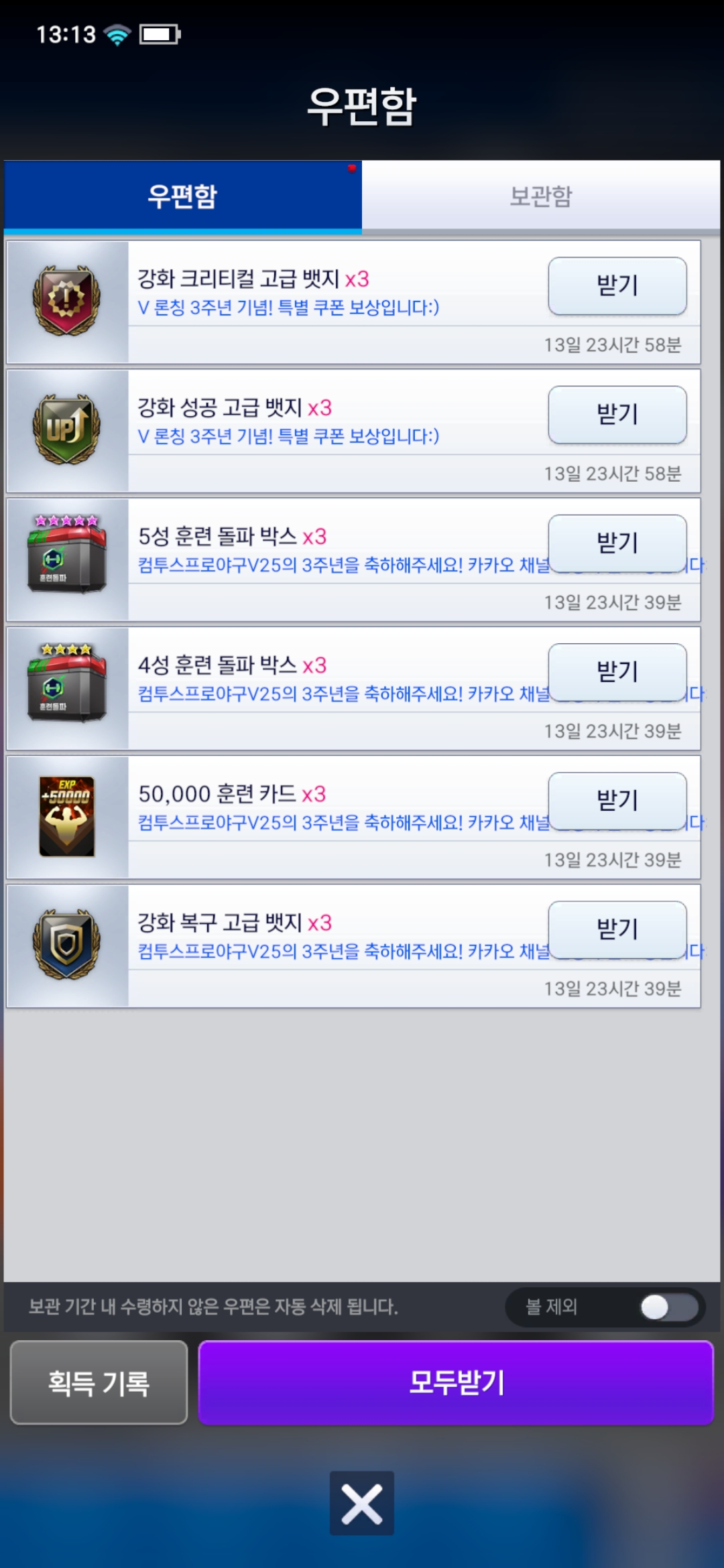Tap 받기 for 강화 복구 고급 뱃지

click(617, 929)
